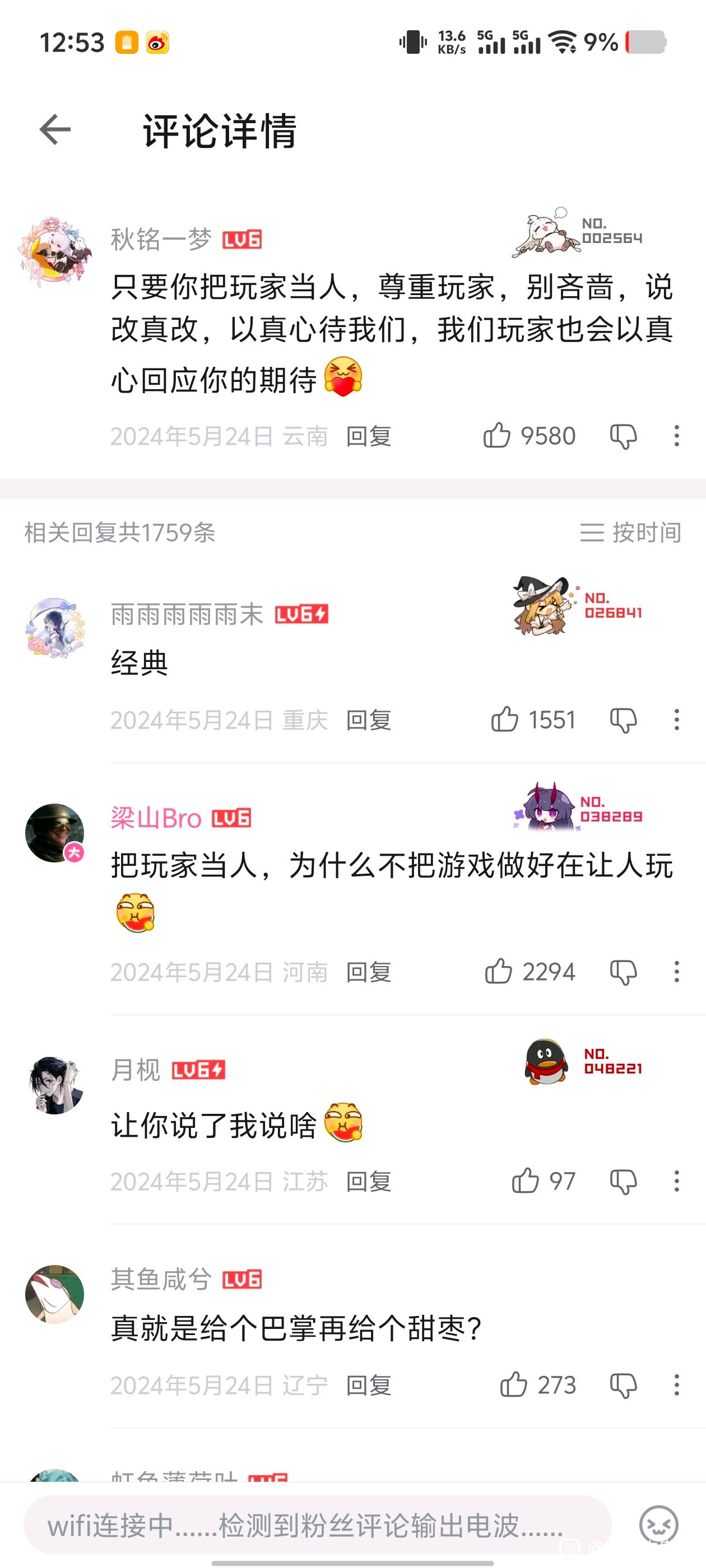Open 月枧's username profile
The width and height of the screenshot is (706, 1568).
click(x=135, y=1070)
